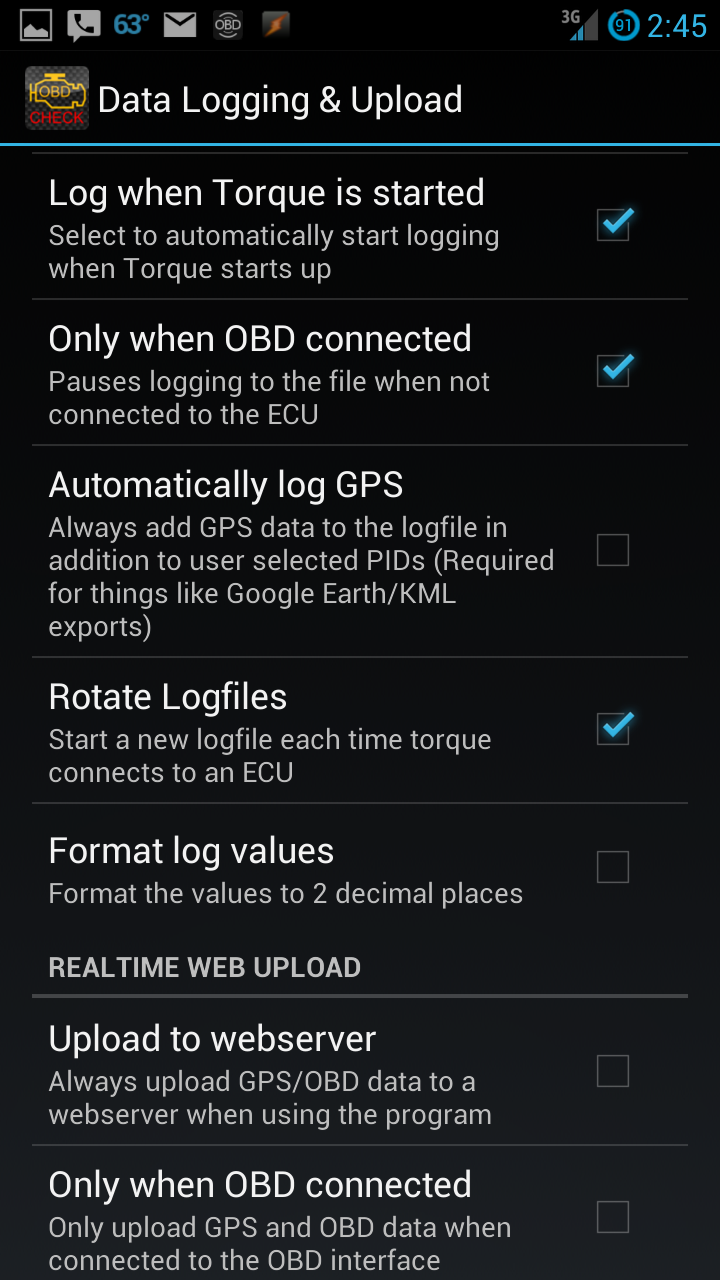Turn off Rotate Logfiles checkbox
Screen dimensions: 720x1280
(613, 727)
